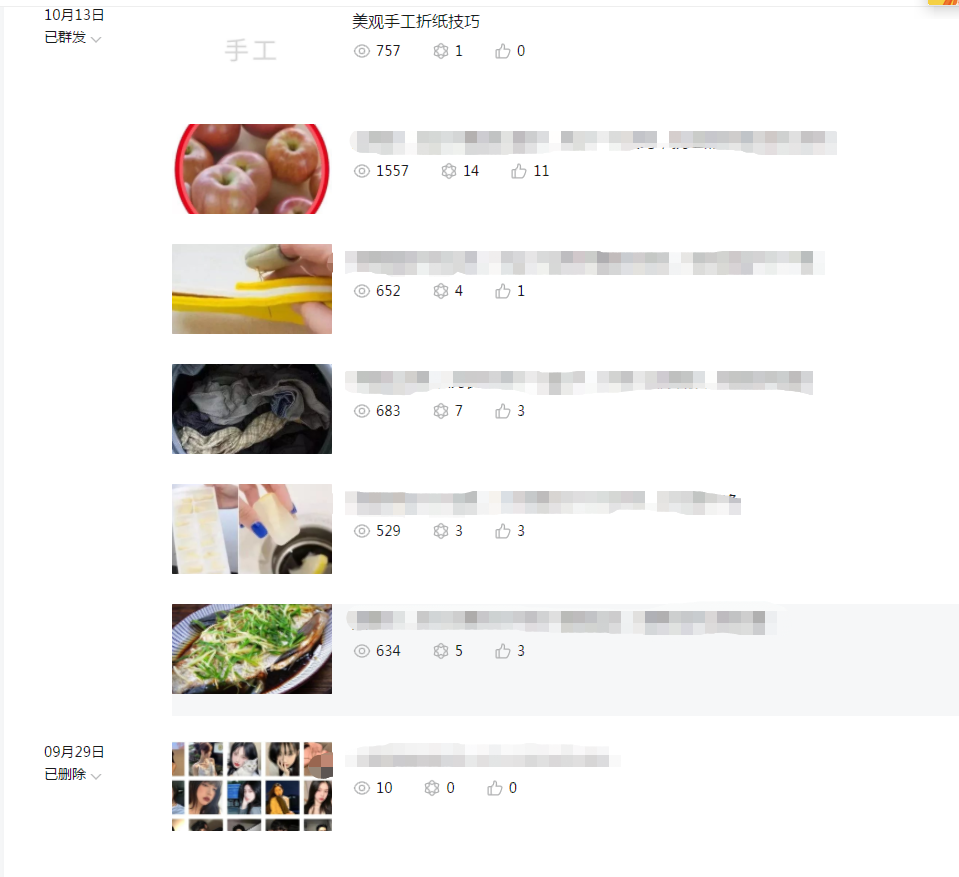Open the article with the red apples cover
This screenshot has width=959, height=877.
pos(252,169)
